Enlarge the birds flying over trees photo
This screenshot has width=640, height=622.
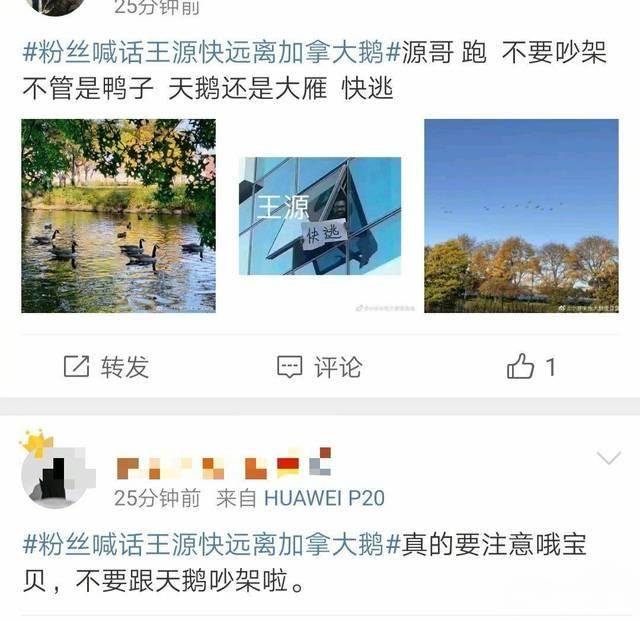point(521,216)
